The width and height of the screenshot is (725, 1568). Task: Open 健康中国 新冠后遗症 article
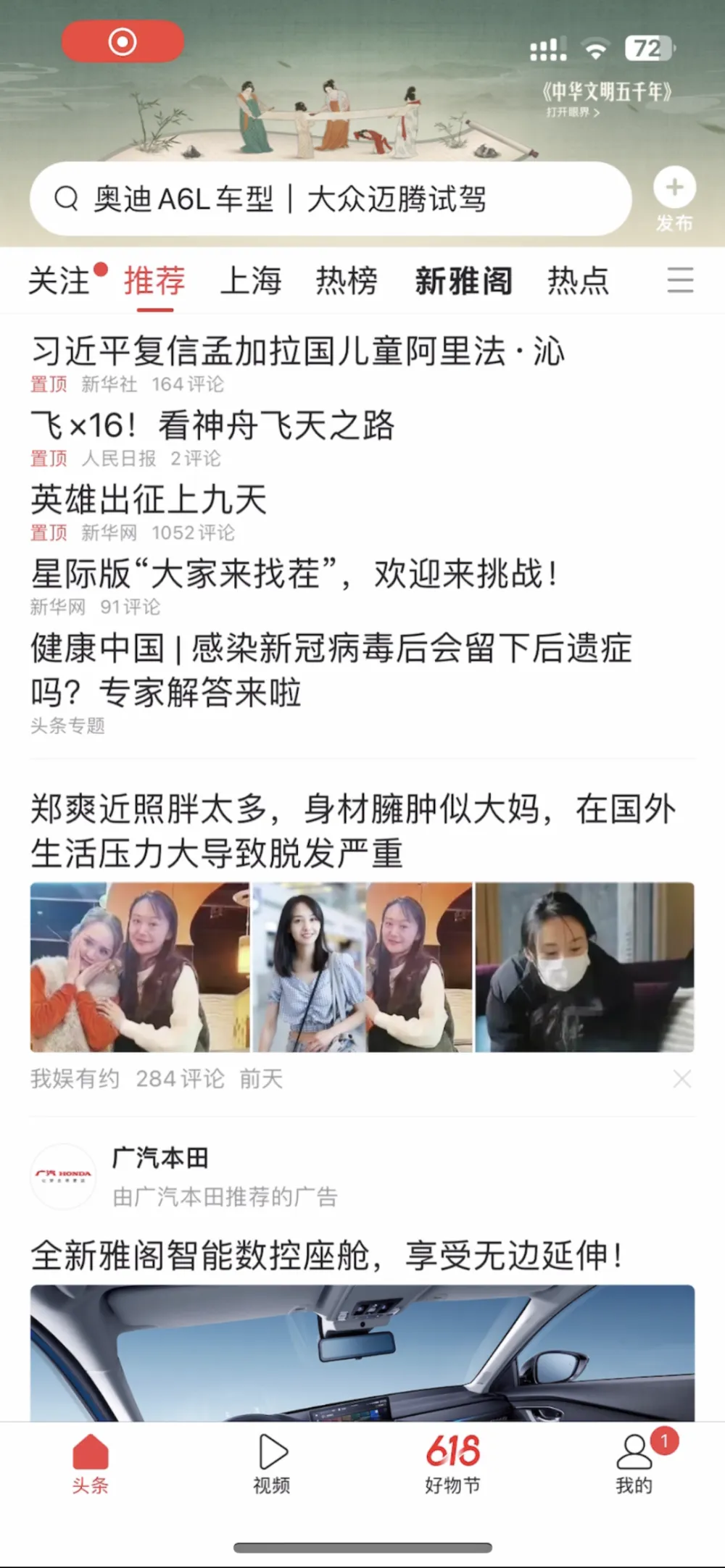pyautogui.click(x=330, y=670)
